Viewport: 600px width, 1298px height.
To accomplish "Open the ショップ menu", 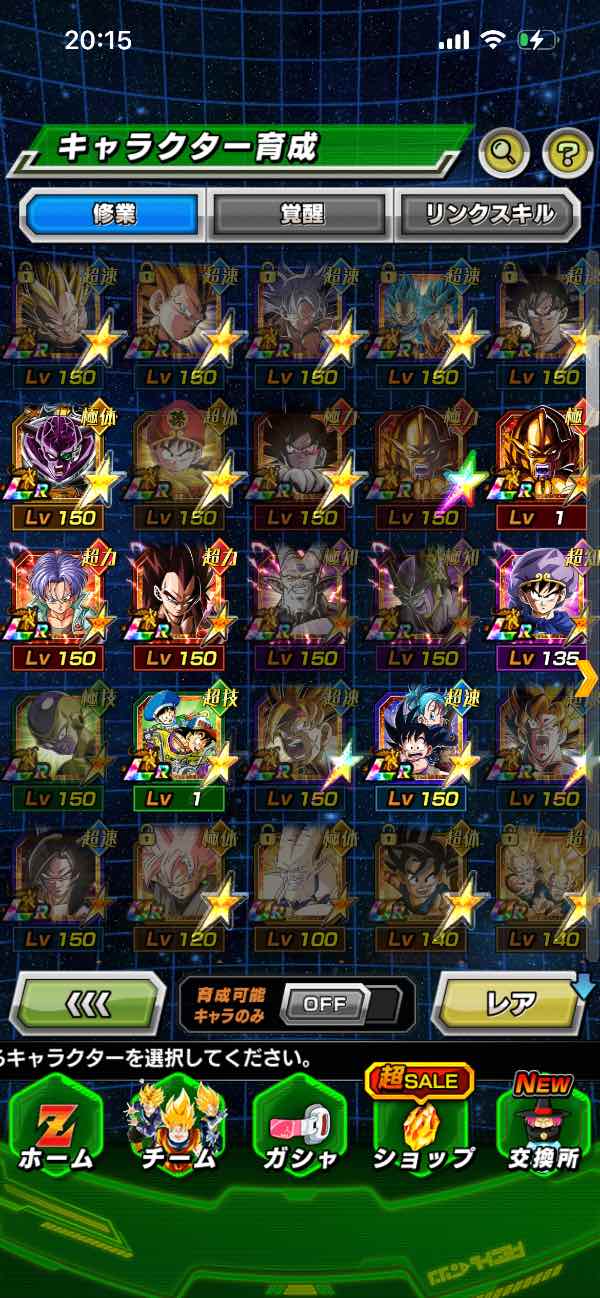I will 422,1126.
